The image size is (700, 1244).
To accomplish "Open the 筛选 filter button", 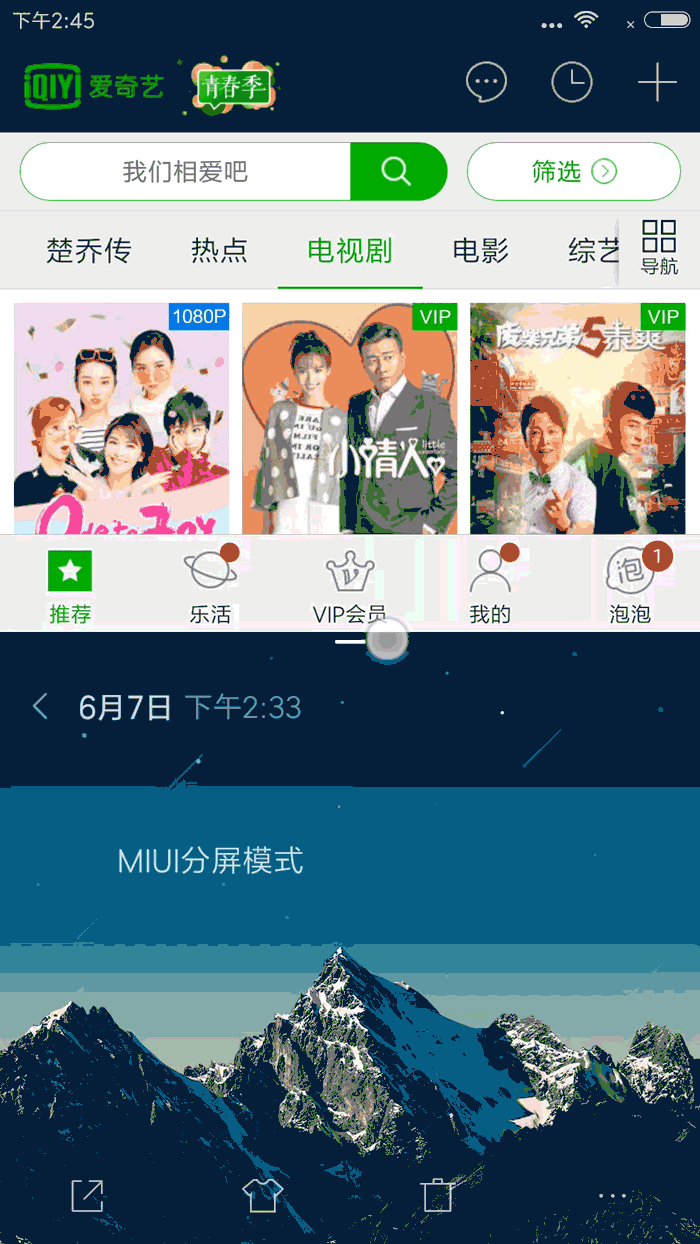I will coord(573,172).
